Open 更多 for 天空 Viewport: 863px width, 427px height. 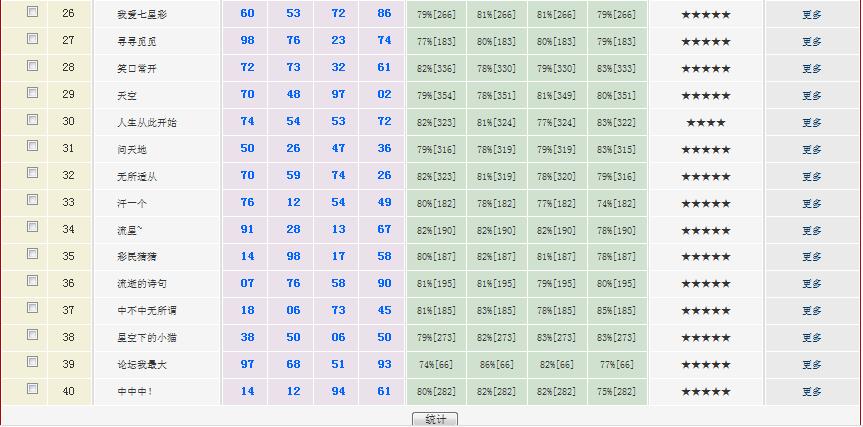click(811, 95)
